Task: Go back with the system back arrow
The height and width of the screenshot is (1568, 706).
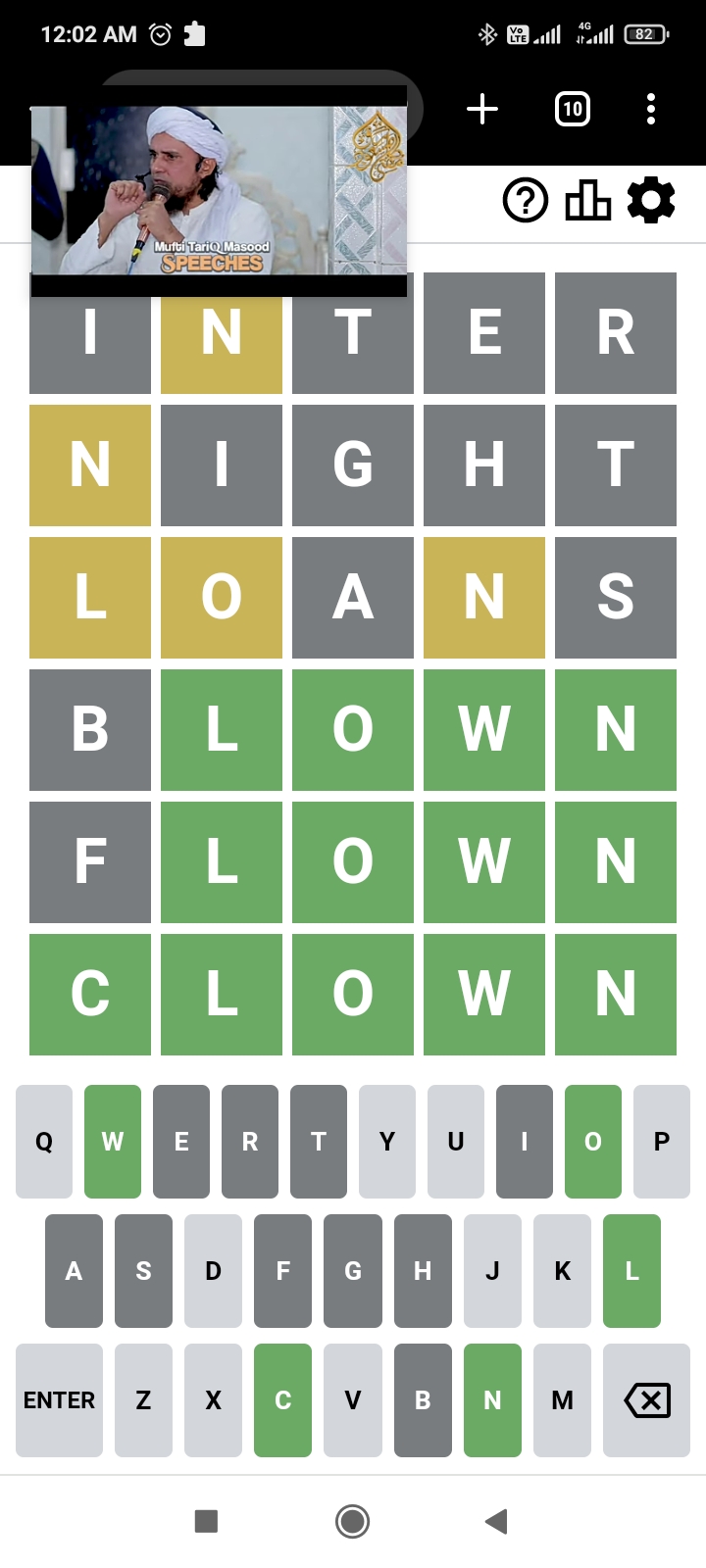Action: tap(496, 1521)
